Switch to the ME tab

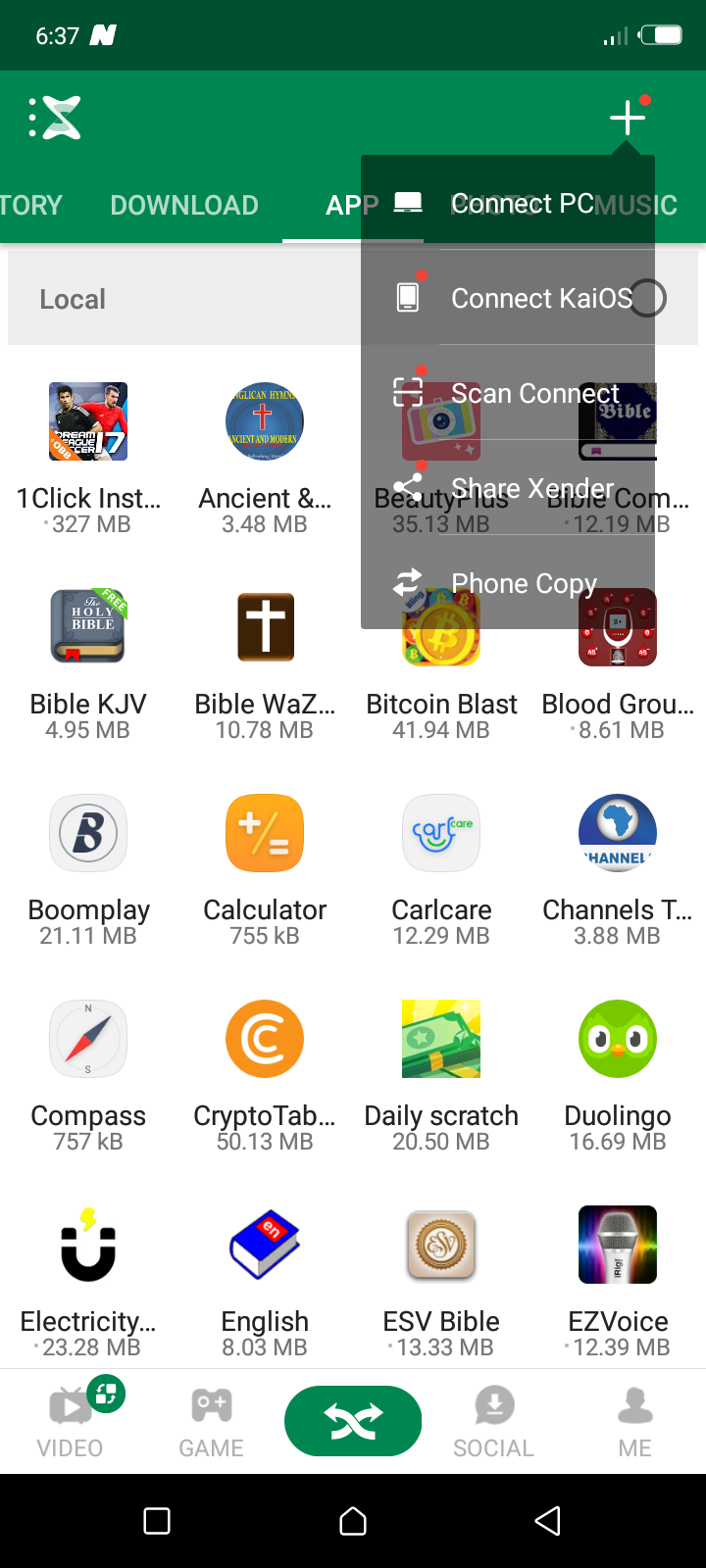pos(634,1419)
